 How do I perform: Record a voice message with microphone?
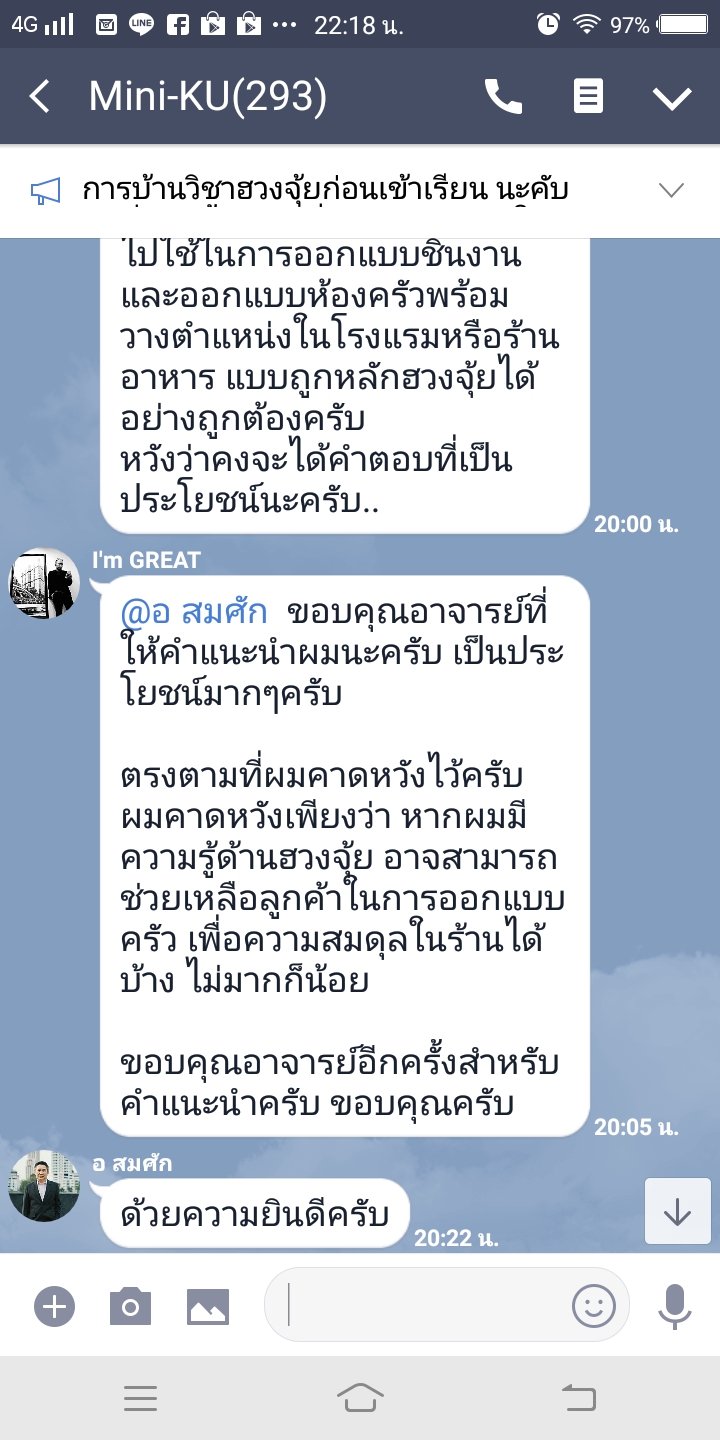pyautogui.click(x=675, y=1305)
